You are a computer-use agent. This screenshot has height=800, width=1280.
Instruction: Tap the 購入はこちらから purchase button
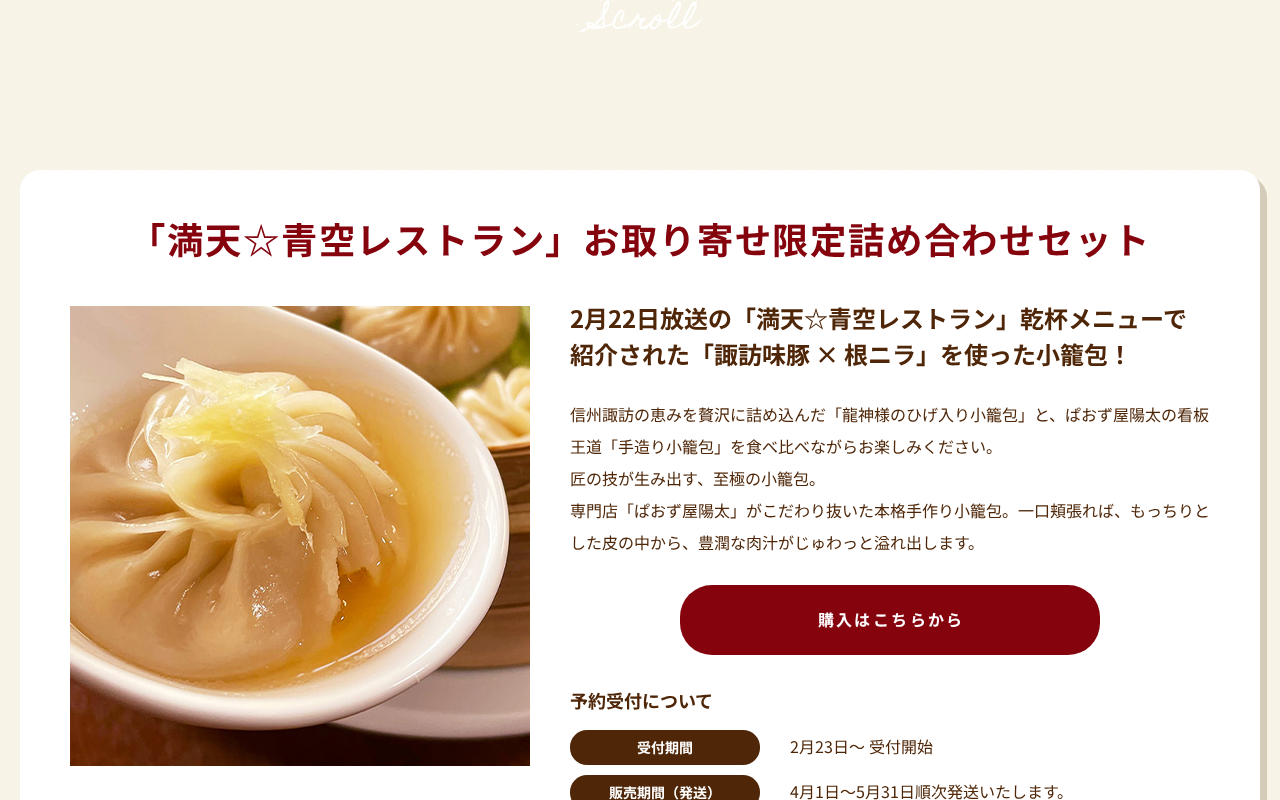pos(890,620)
